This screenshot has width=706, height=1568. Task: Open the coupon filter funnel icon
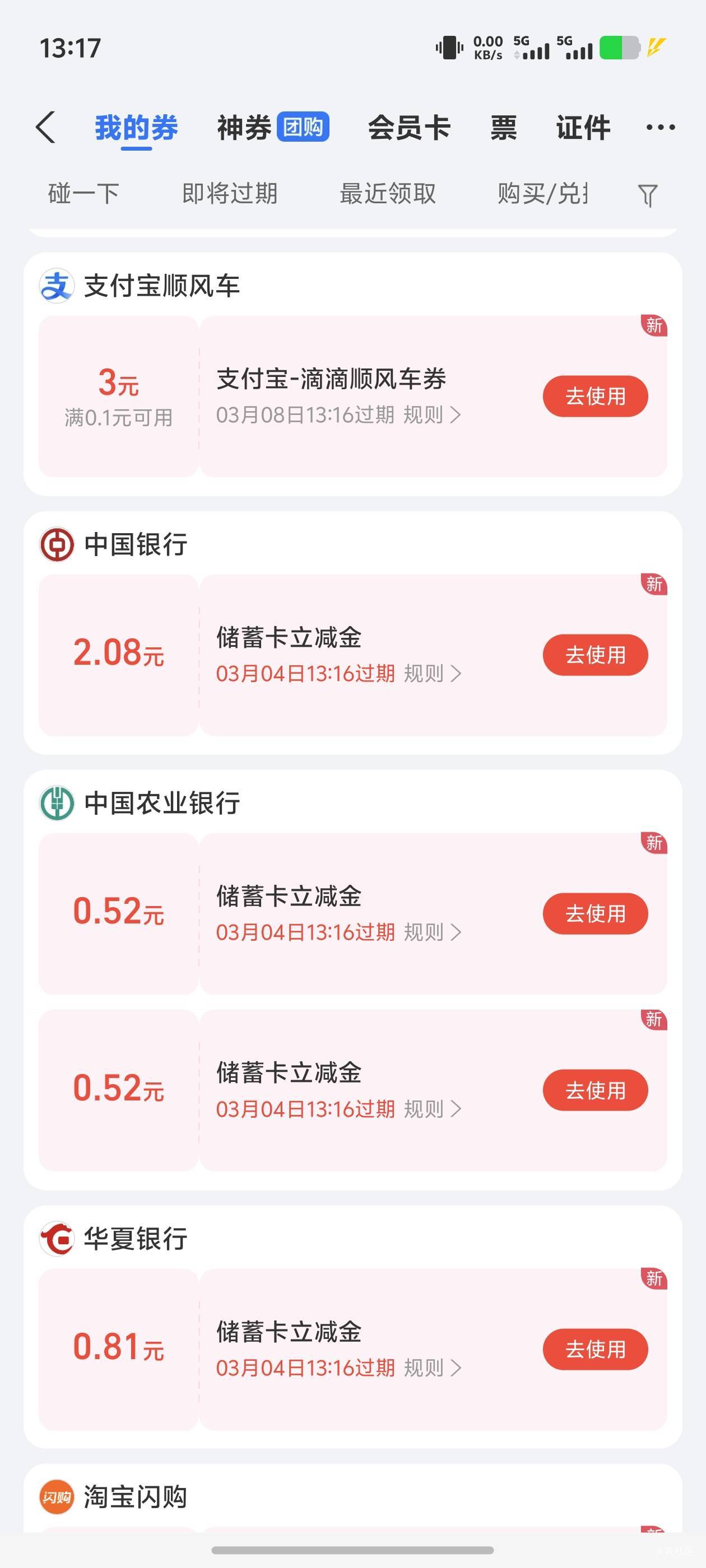[647, 195]
